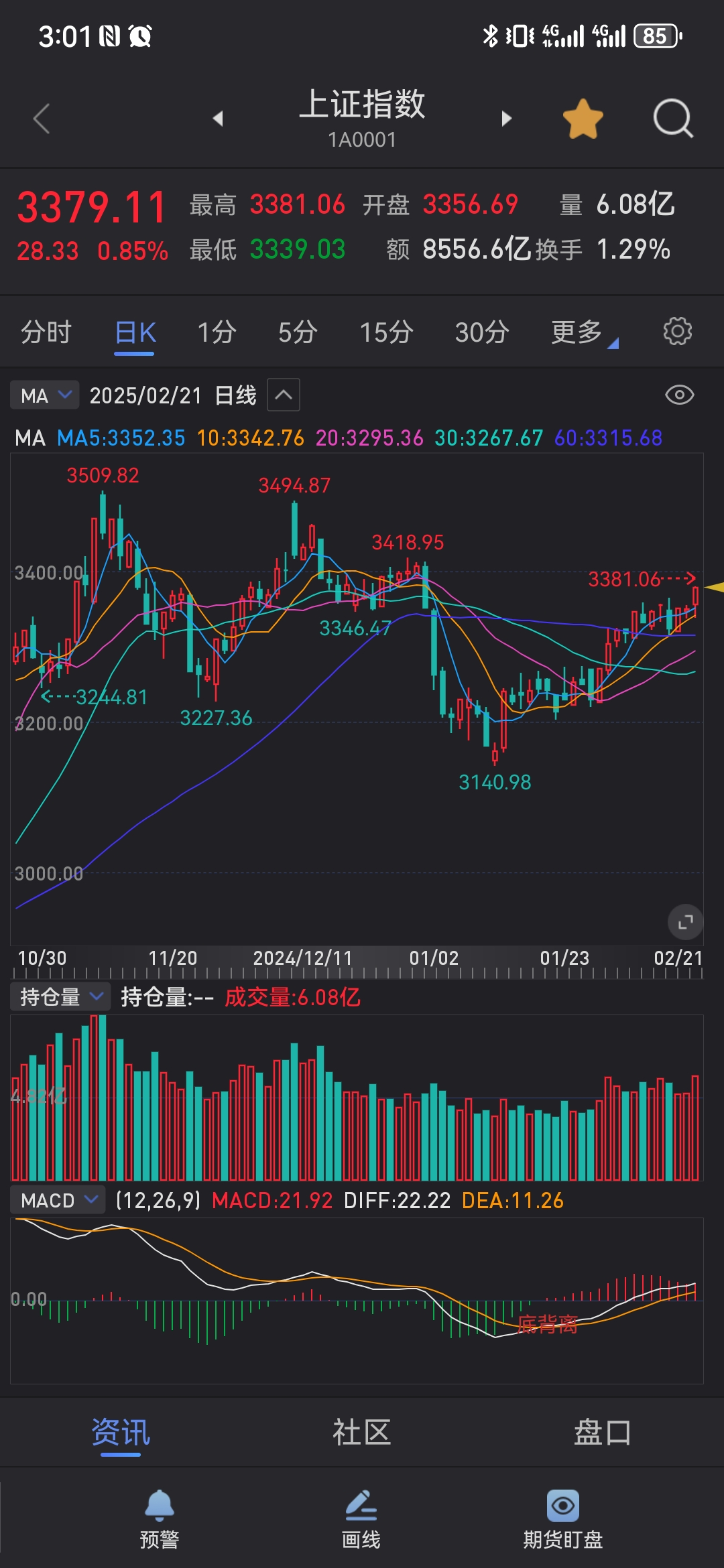This screenshot has width=724, height=1568.
Task: Expand the chart to full screen
Action: click(x=685, y=922)
